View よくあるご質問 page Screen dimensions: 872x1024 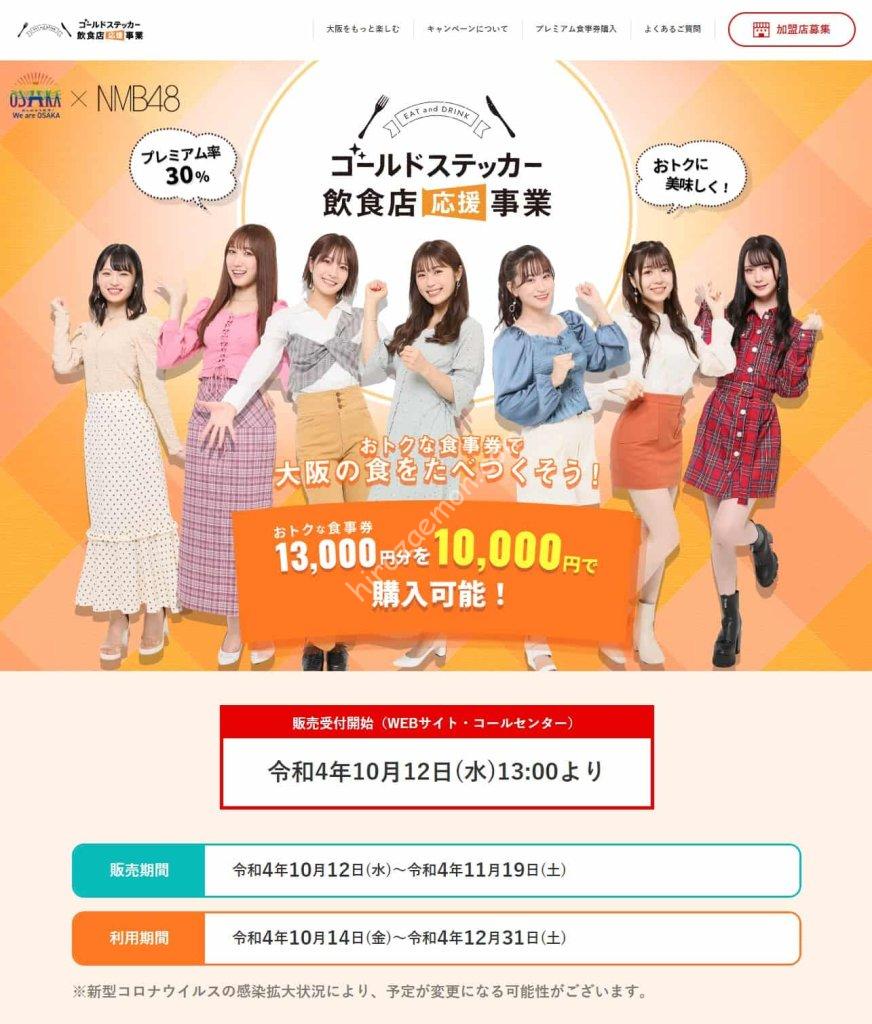673,29
